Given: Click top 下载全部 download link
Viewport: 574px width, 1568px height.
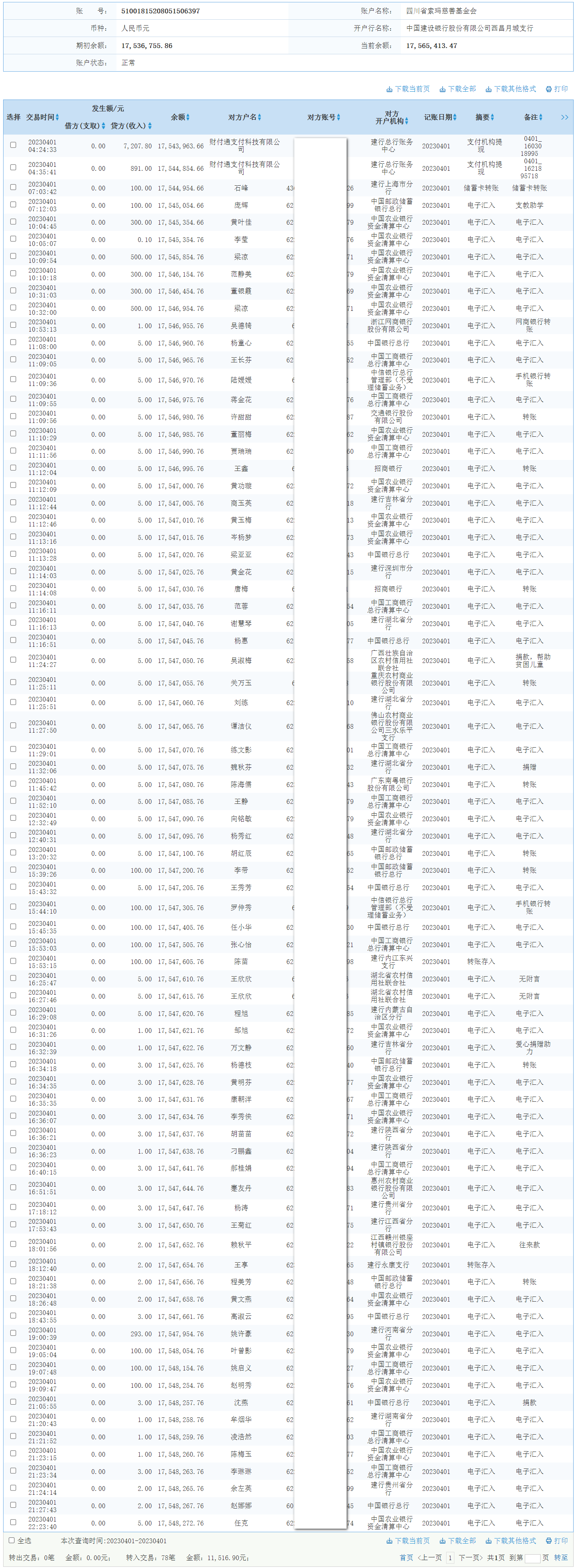Looking at the screenshot, I should tap(458, 89).
